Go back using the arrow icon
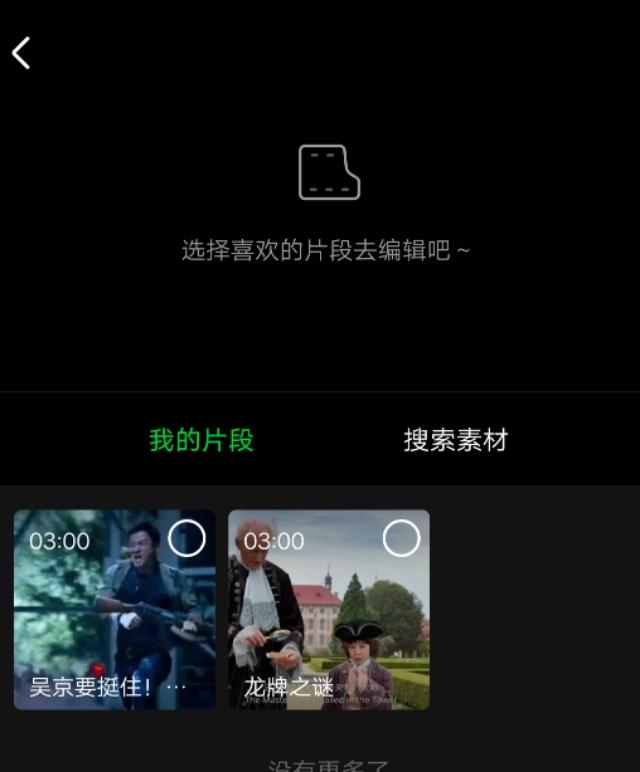The width and height of the screenshot is (640, 772). point(22,53)
